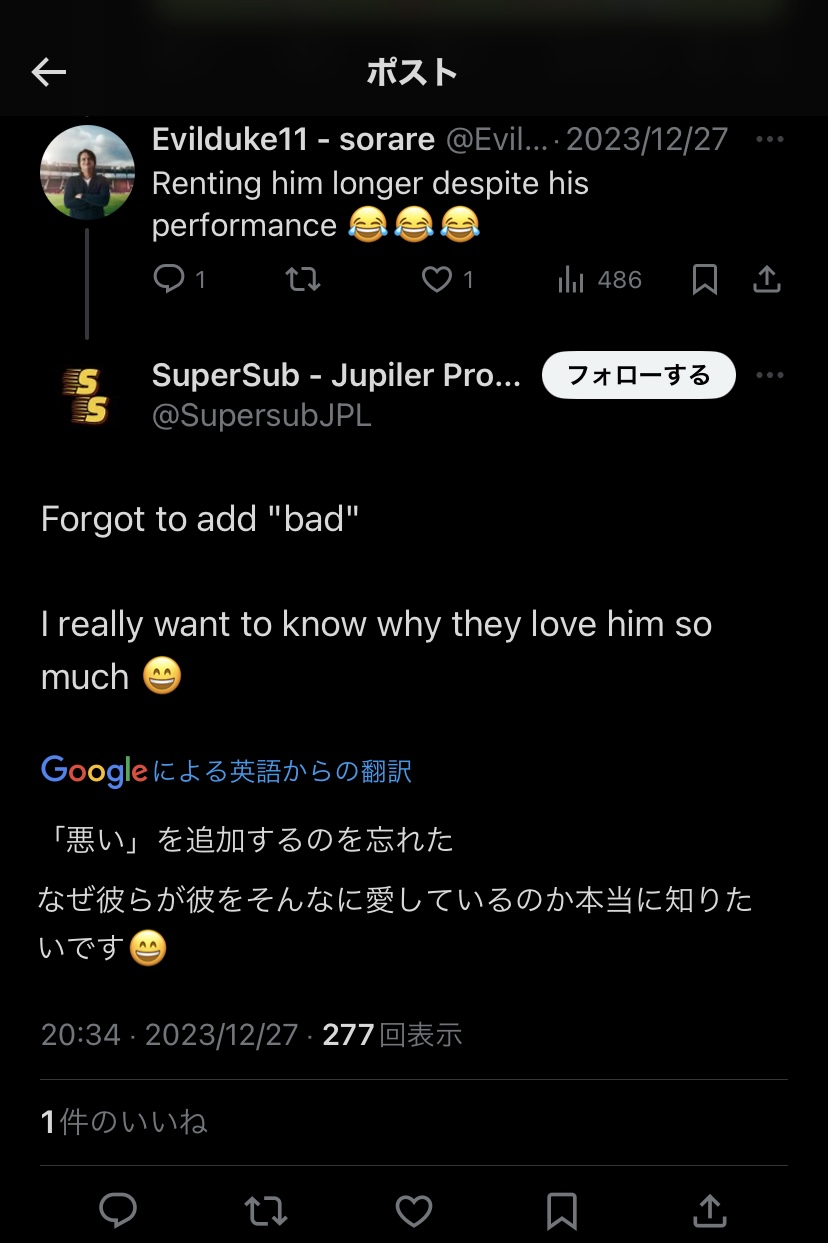Bookmark Evilduke11's post
828x1243 pixels.
click(705, 280)
